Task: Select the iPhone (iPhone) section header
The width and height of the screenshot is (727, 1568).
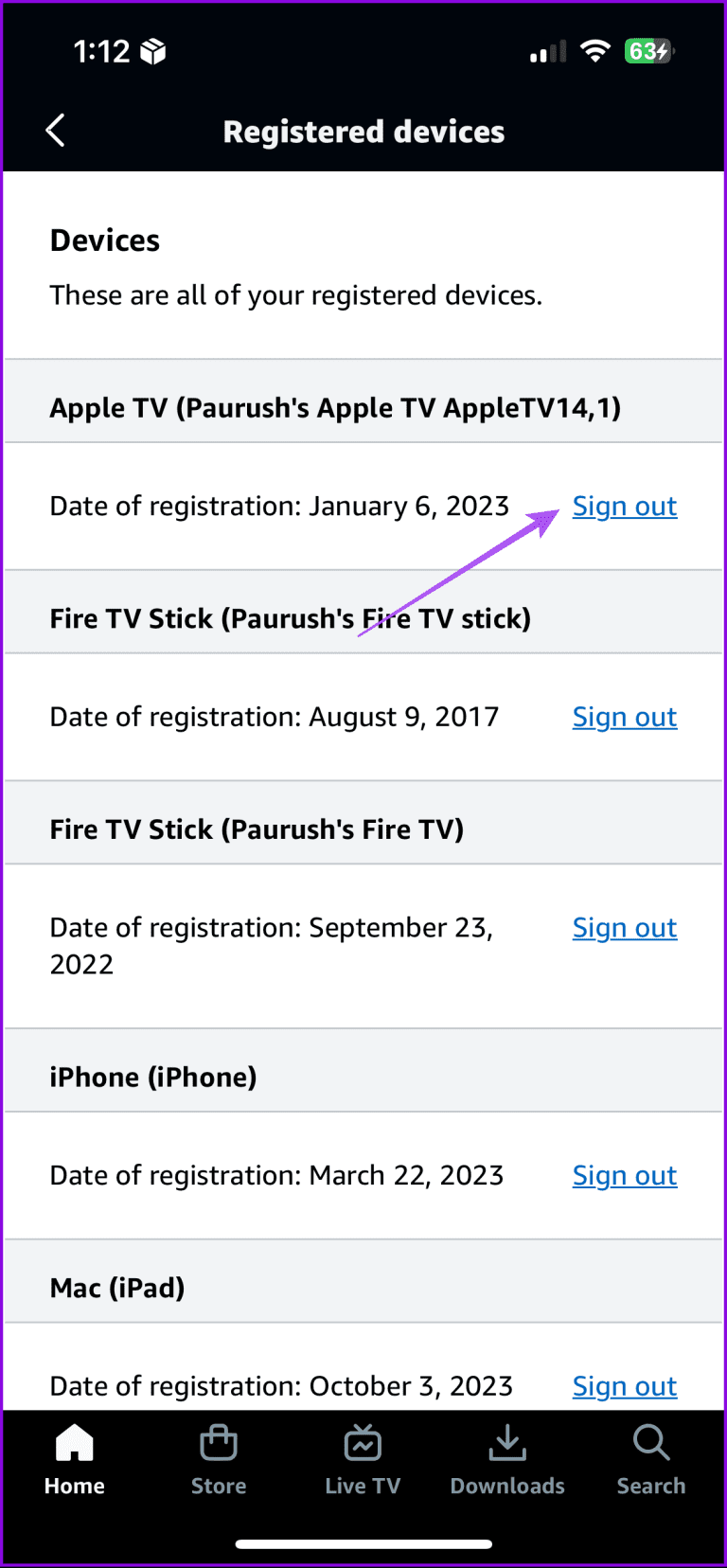Action: pos(152,1077)
